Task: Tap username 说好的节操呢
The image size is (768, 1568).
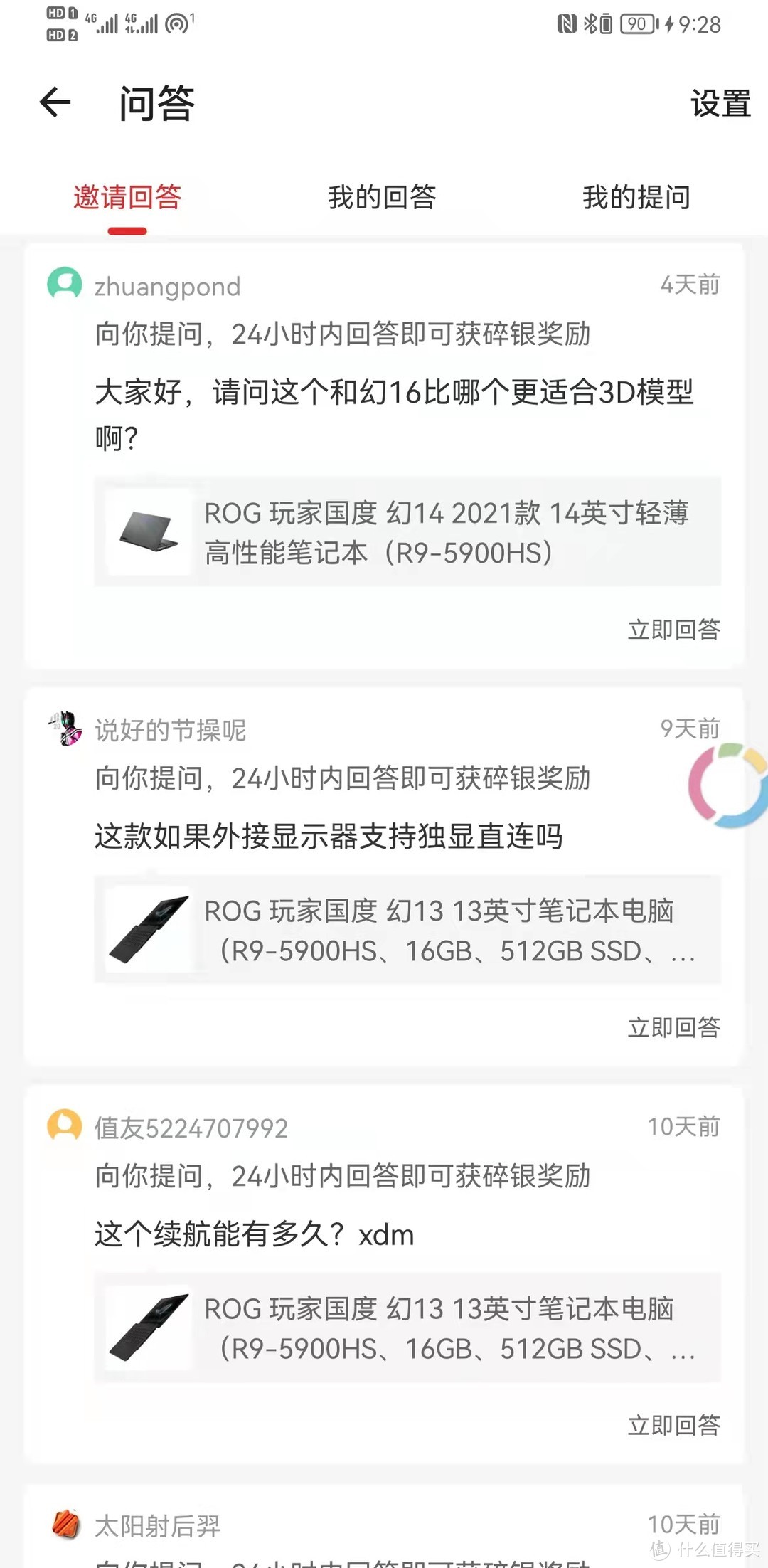Action: 169,730
